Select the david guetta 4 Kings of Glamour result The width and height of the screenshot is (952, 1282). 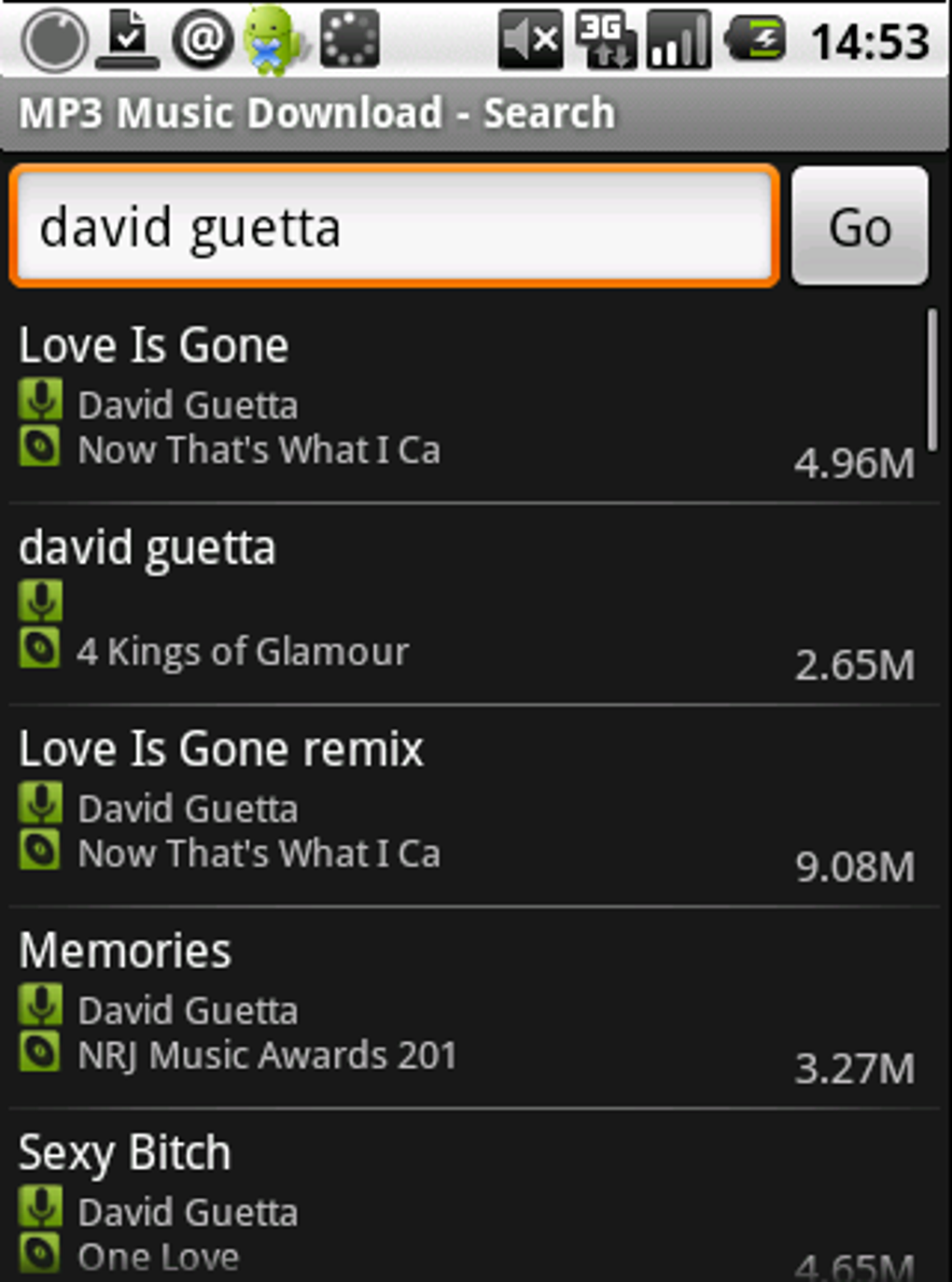[x=467, y=604]
